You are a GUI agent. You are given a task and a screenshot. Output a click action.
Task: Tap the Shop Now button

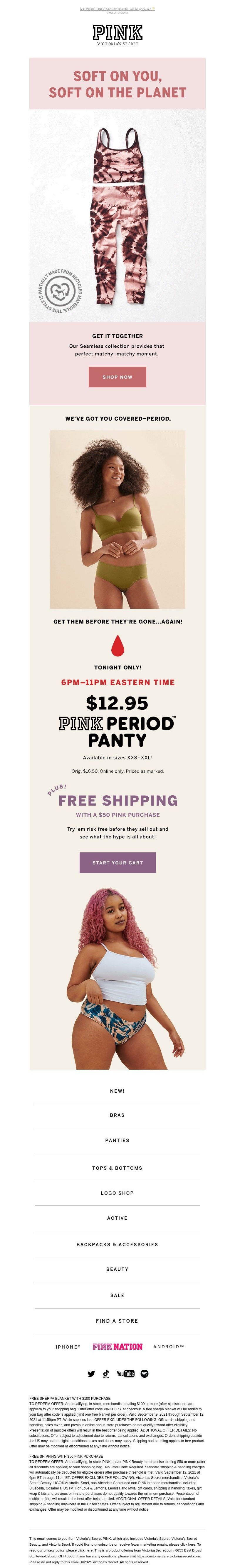117,377
